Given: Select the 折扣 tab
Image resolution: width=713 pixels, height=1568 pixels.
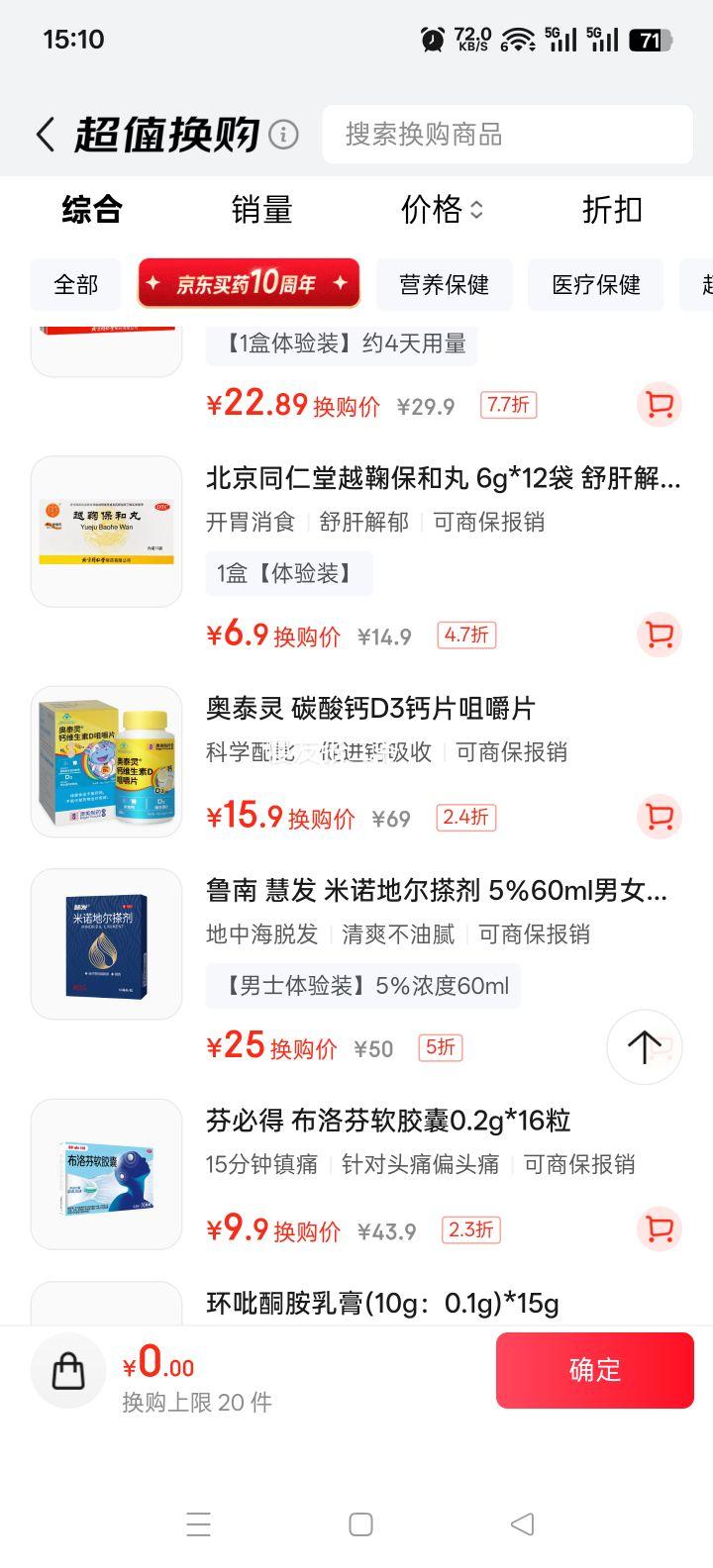Looking at the screenshot, I should (611, 210).
